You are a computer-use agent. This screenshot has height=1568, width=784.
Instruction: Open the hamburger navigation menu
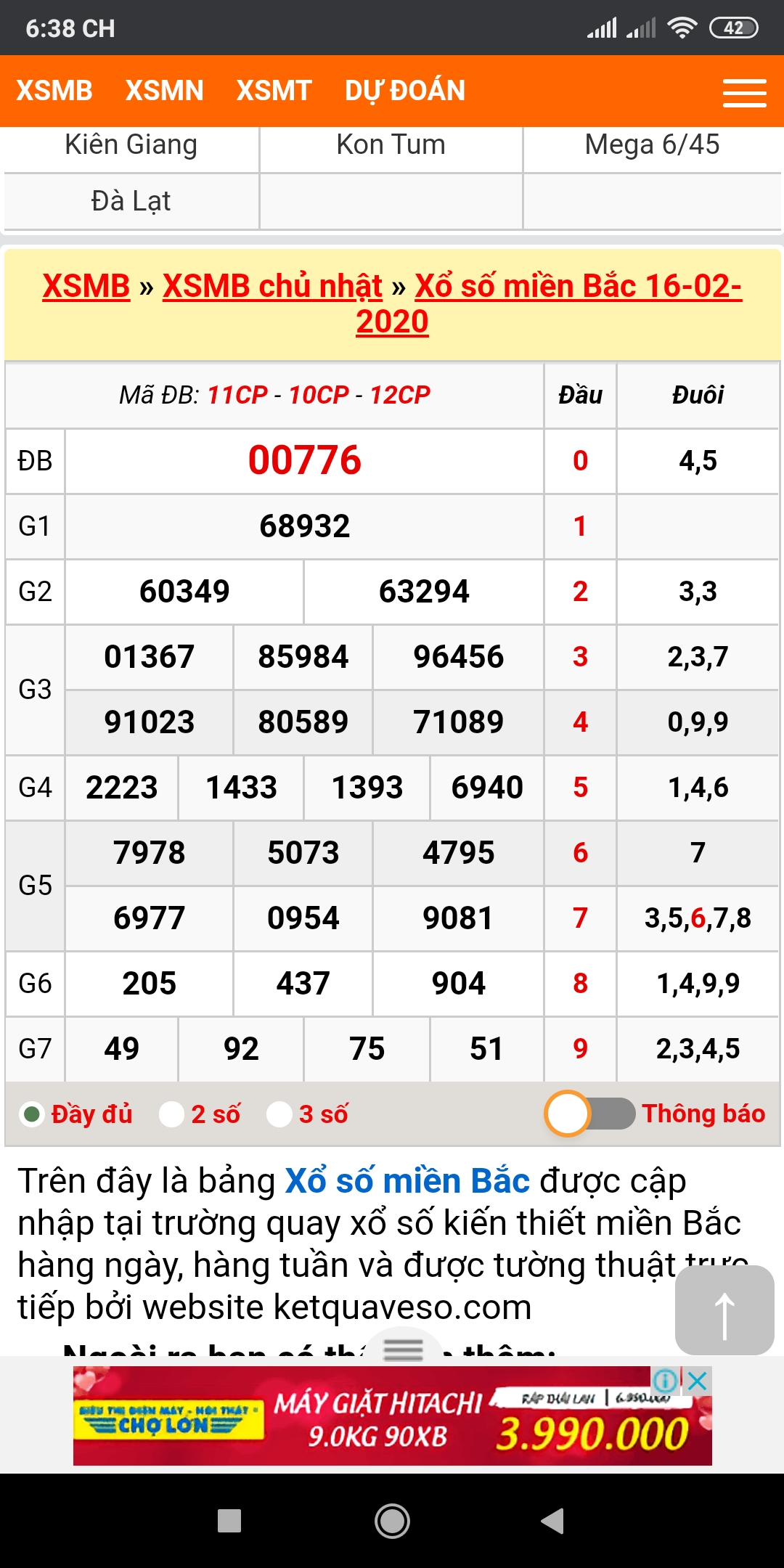tap(745, 92)
